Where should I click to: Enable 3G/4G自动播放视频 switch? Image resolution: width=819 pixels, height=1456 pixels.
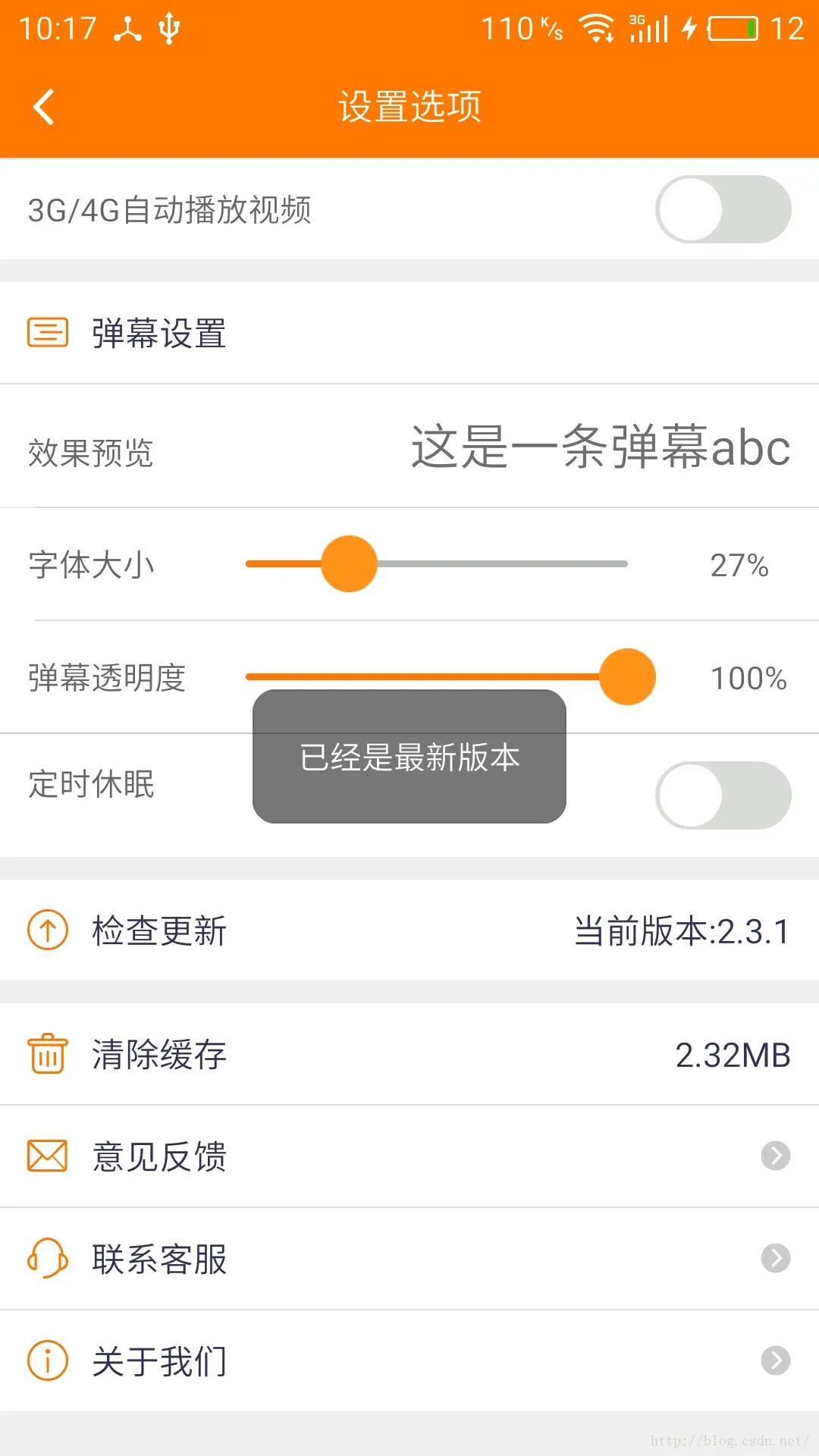(723, 209)
